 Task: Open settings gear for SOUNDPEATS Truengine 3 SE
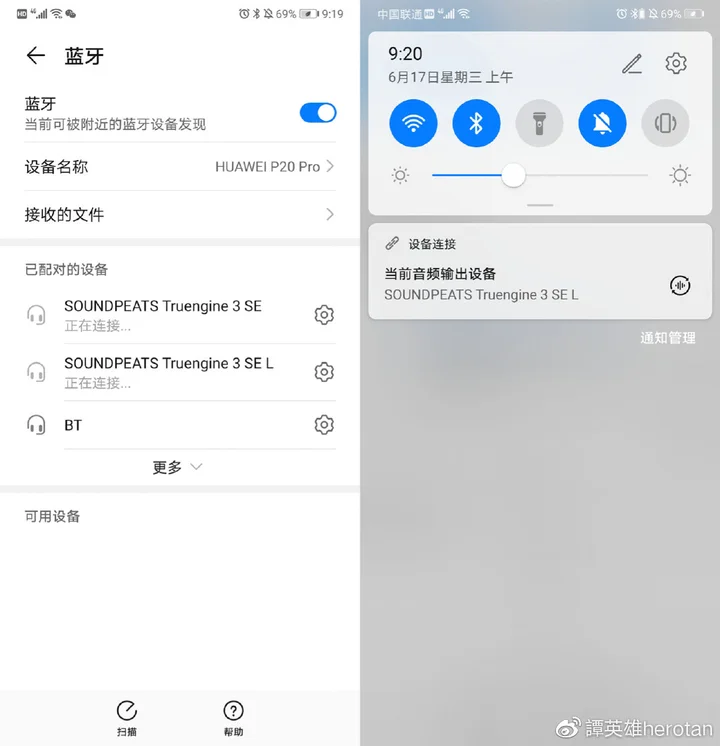point(324,315)
